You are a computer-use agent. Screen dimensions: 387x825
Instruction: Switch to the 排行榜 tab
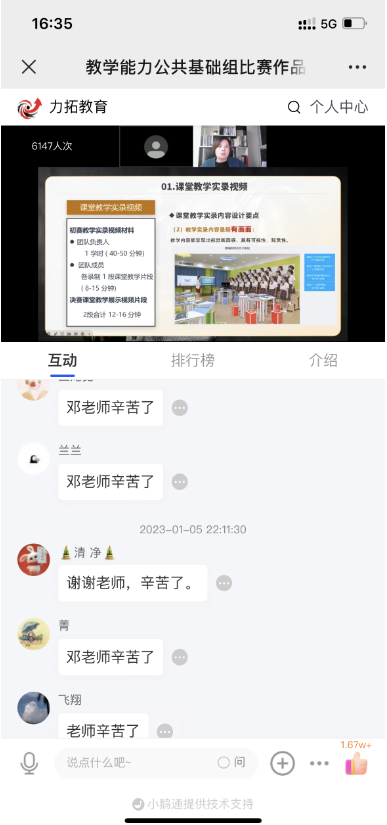192,360
